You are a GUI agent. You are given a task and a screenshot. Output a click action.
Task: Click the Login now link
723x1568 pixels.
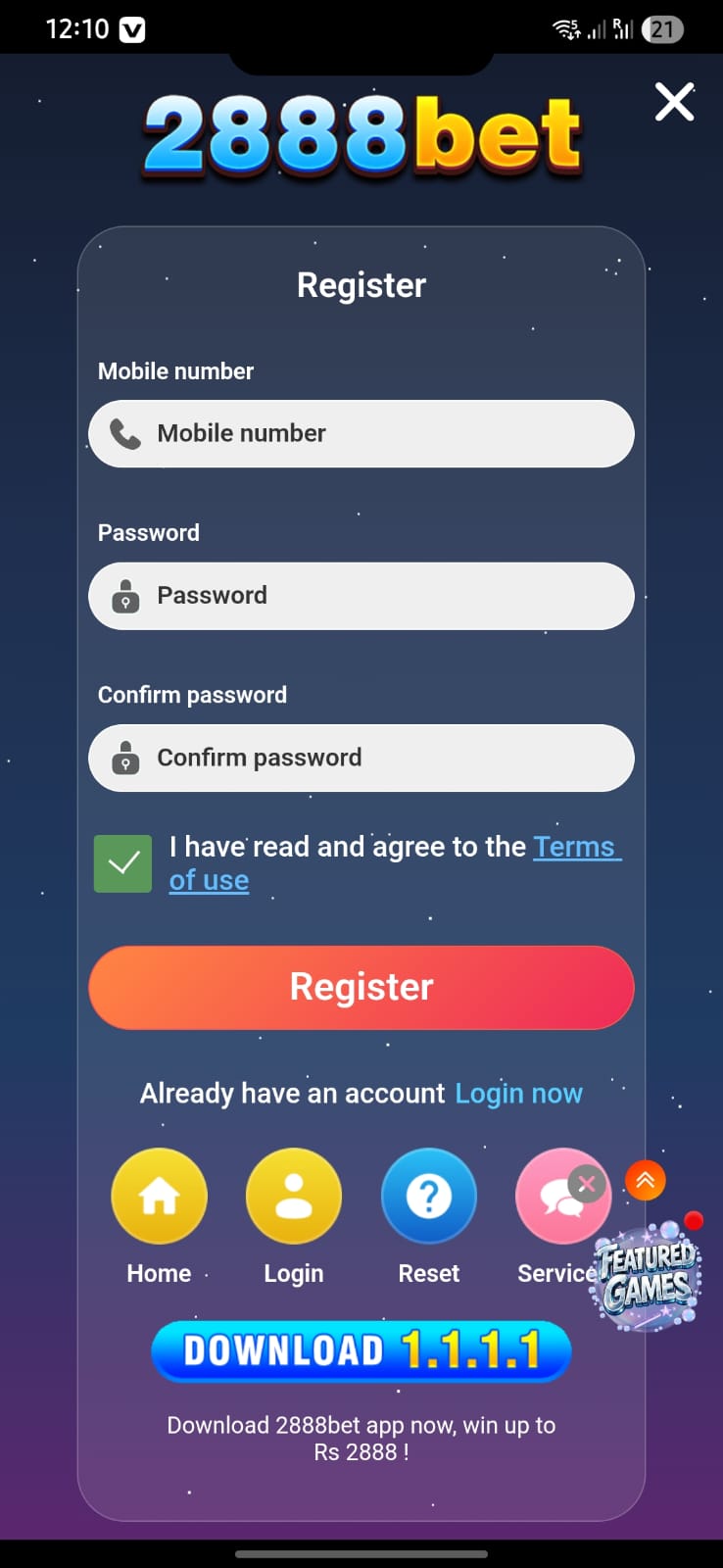[x=519, y=1093]
